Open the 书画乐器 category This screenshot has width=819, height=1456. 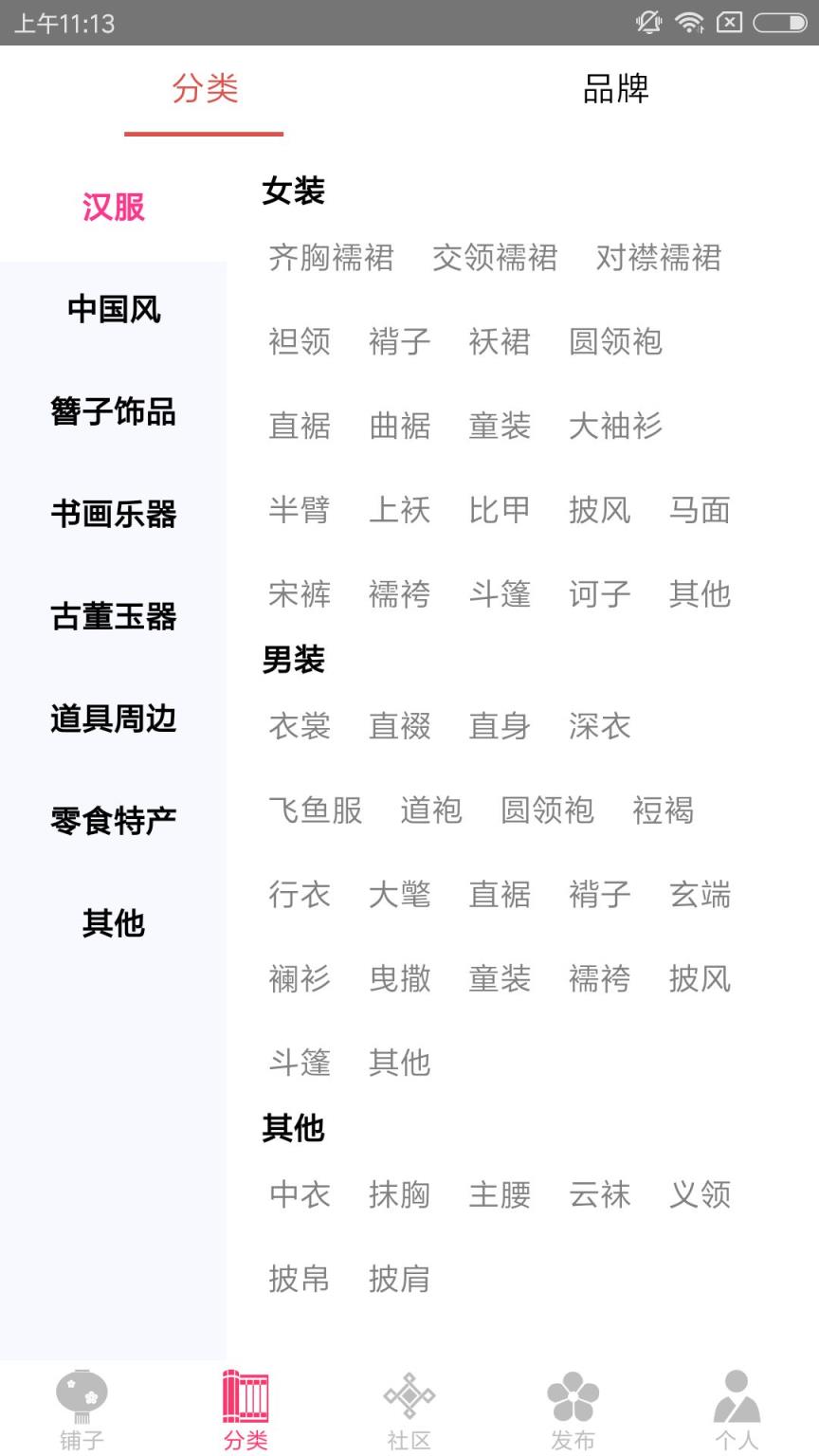113,515
